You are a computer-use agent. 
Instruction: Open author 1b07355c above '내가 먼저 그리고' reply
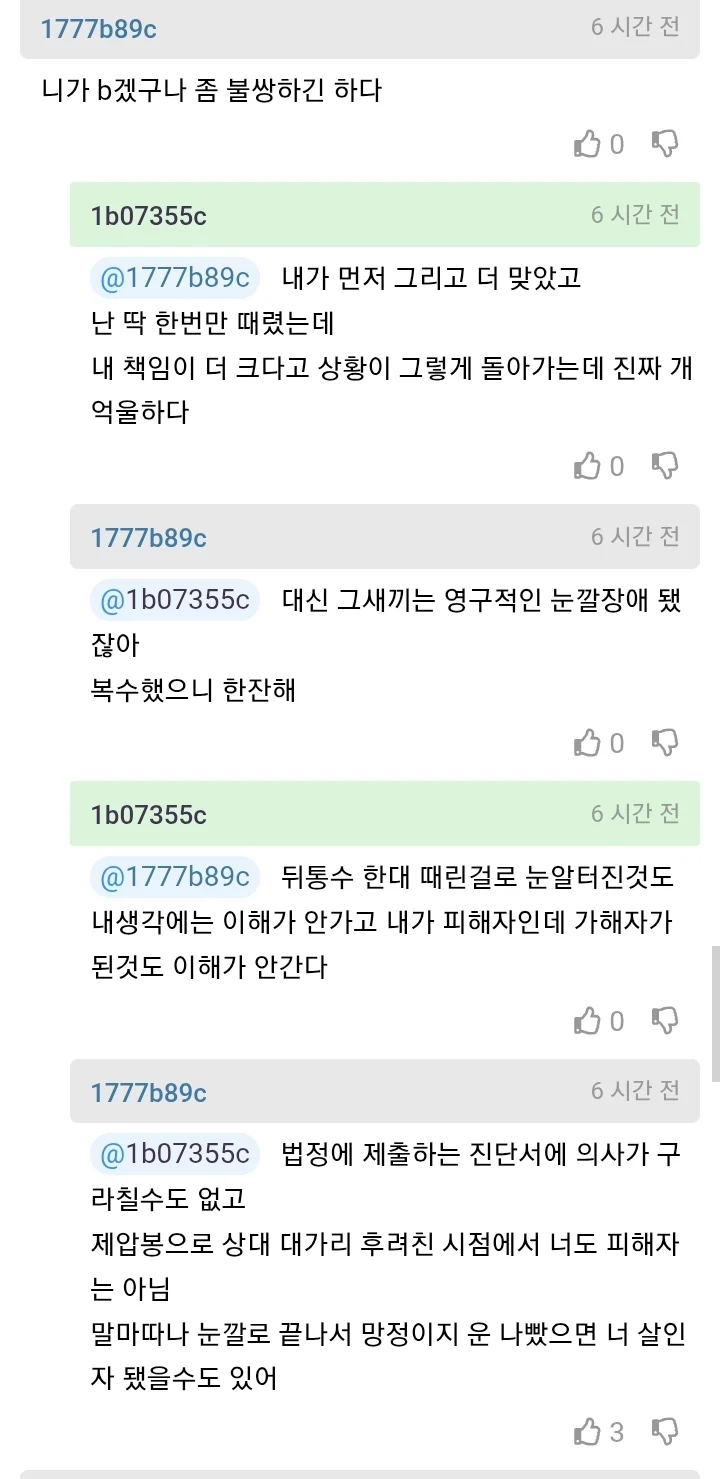point(148,215)
